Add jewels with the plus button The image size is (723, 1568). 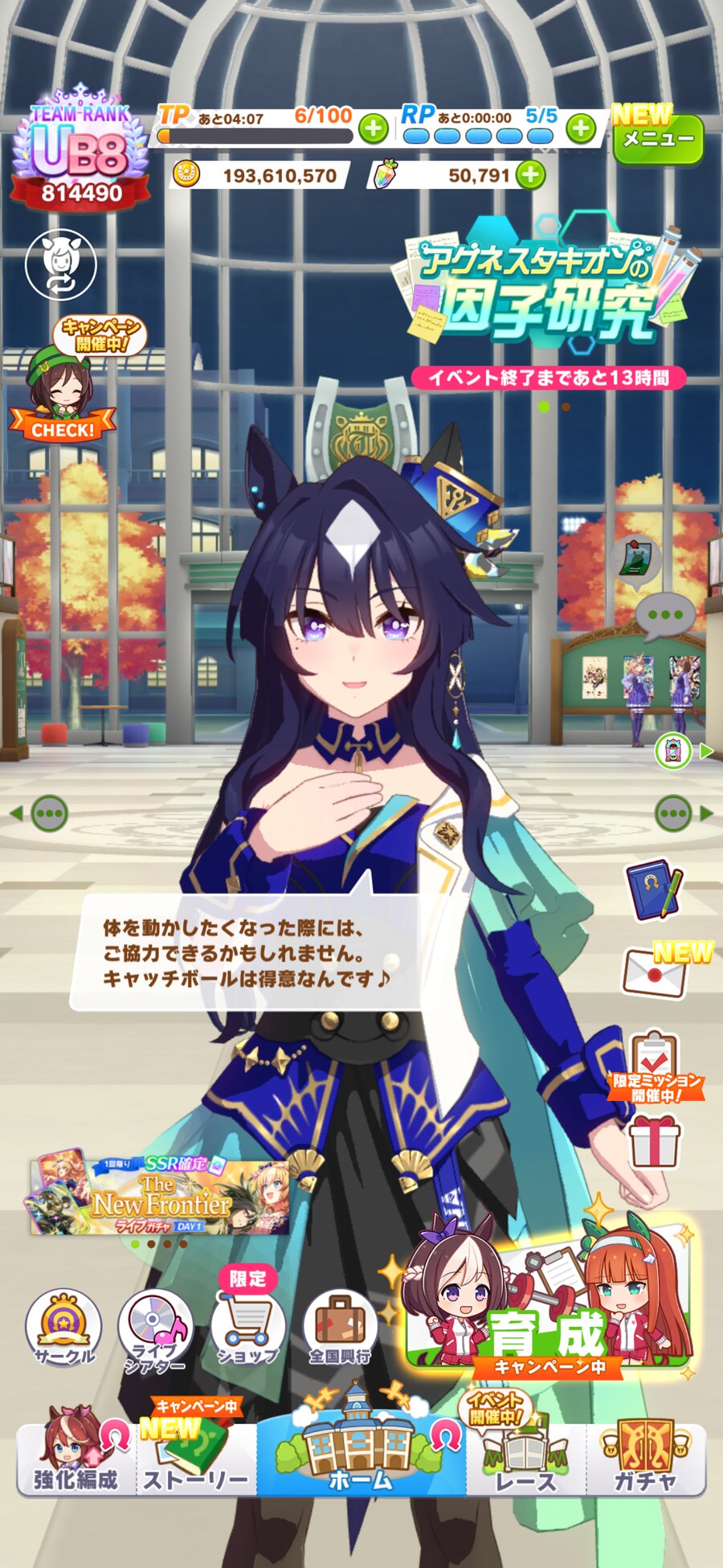pyautogui.click(x=530, y=174)
